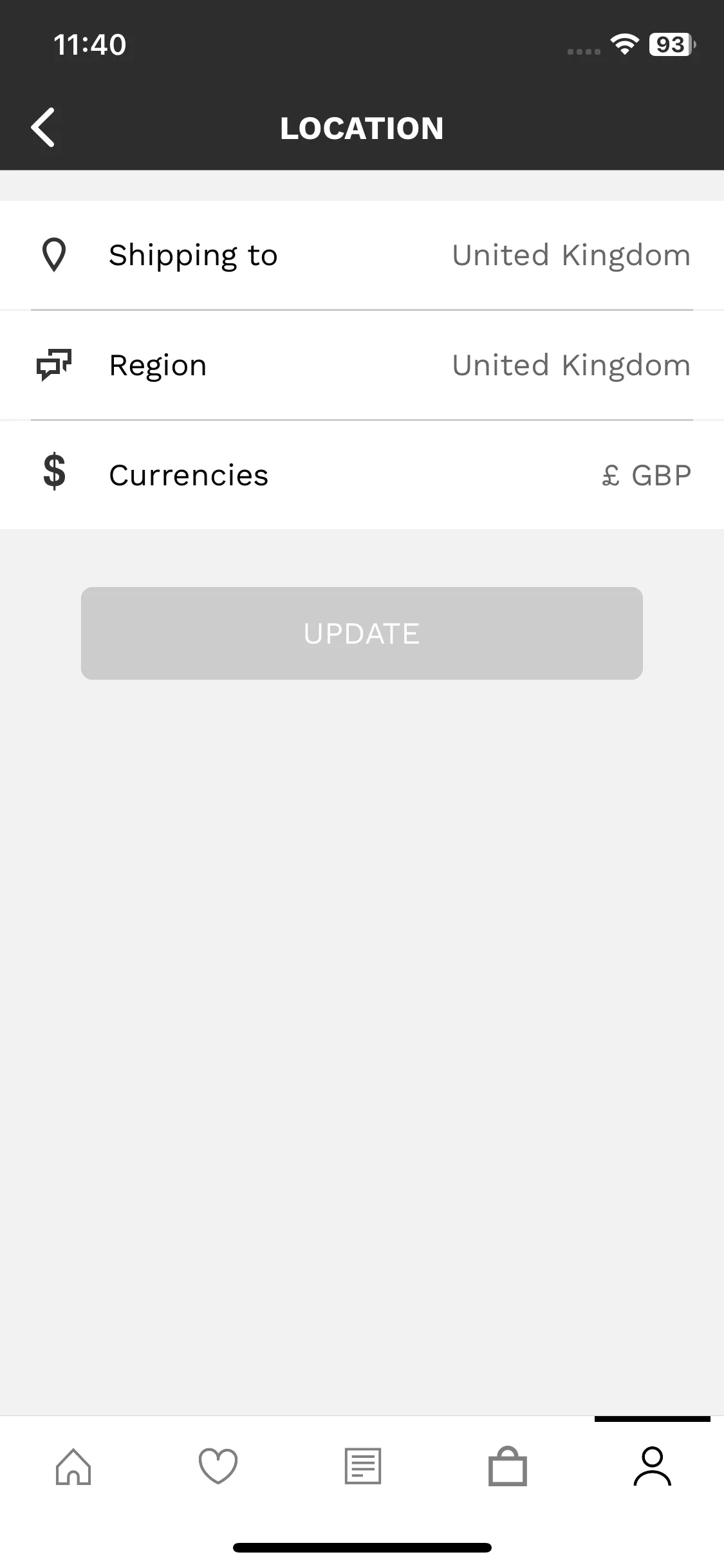Switch to the articles list tab

(x=363, y=1466)
